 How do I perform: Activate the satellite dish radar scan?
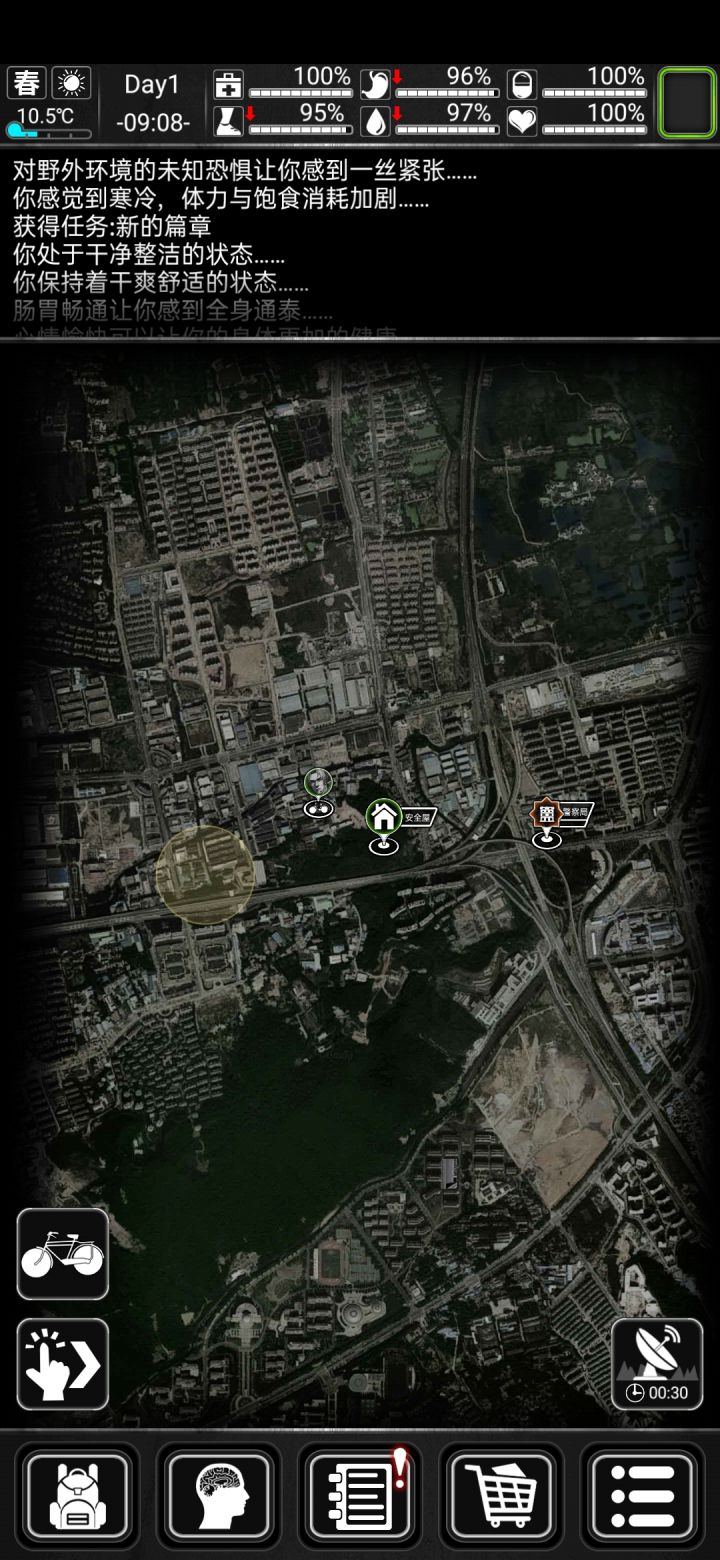tap(657, 1364)
